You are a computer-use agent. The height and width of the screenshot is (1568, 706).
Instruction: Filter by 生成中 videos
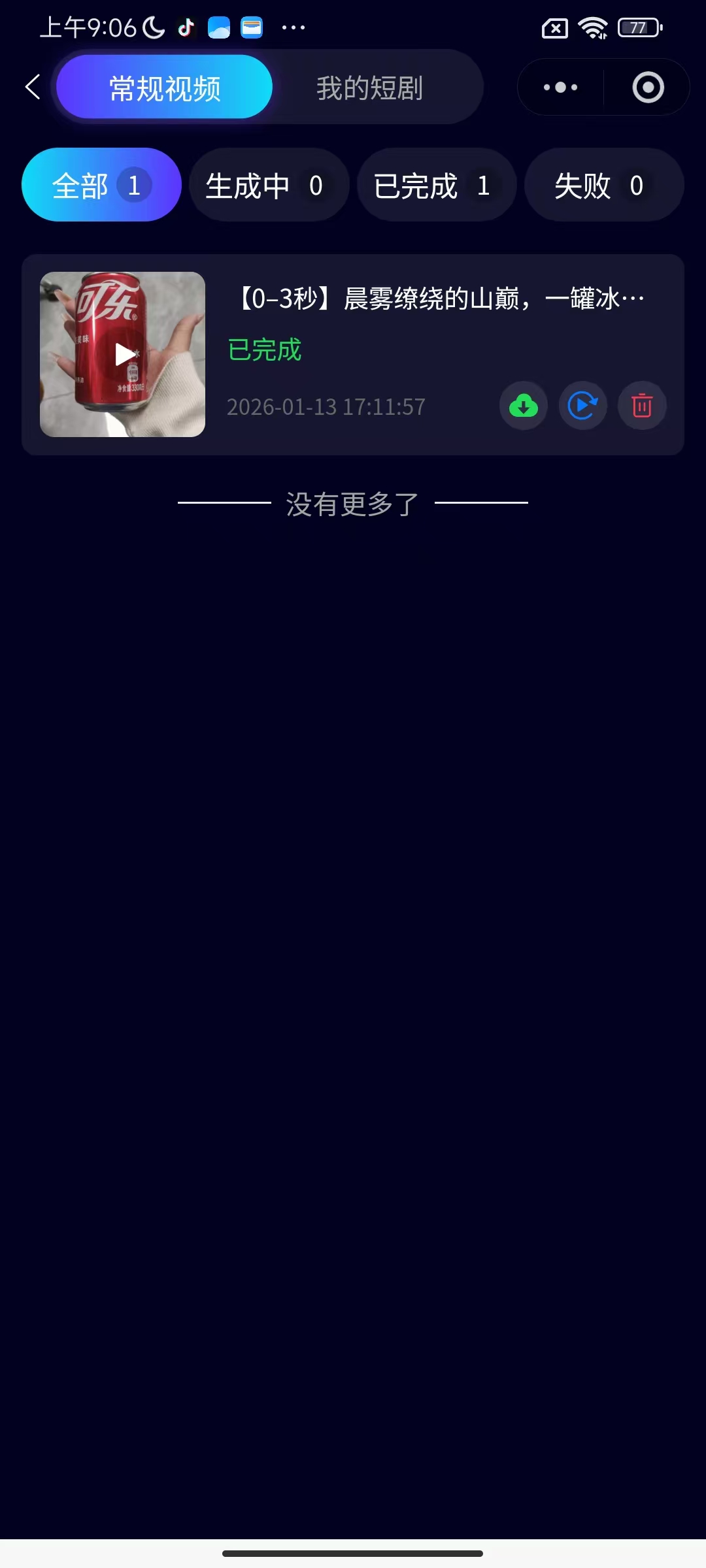[x=269, y=186]
